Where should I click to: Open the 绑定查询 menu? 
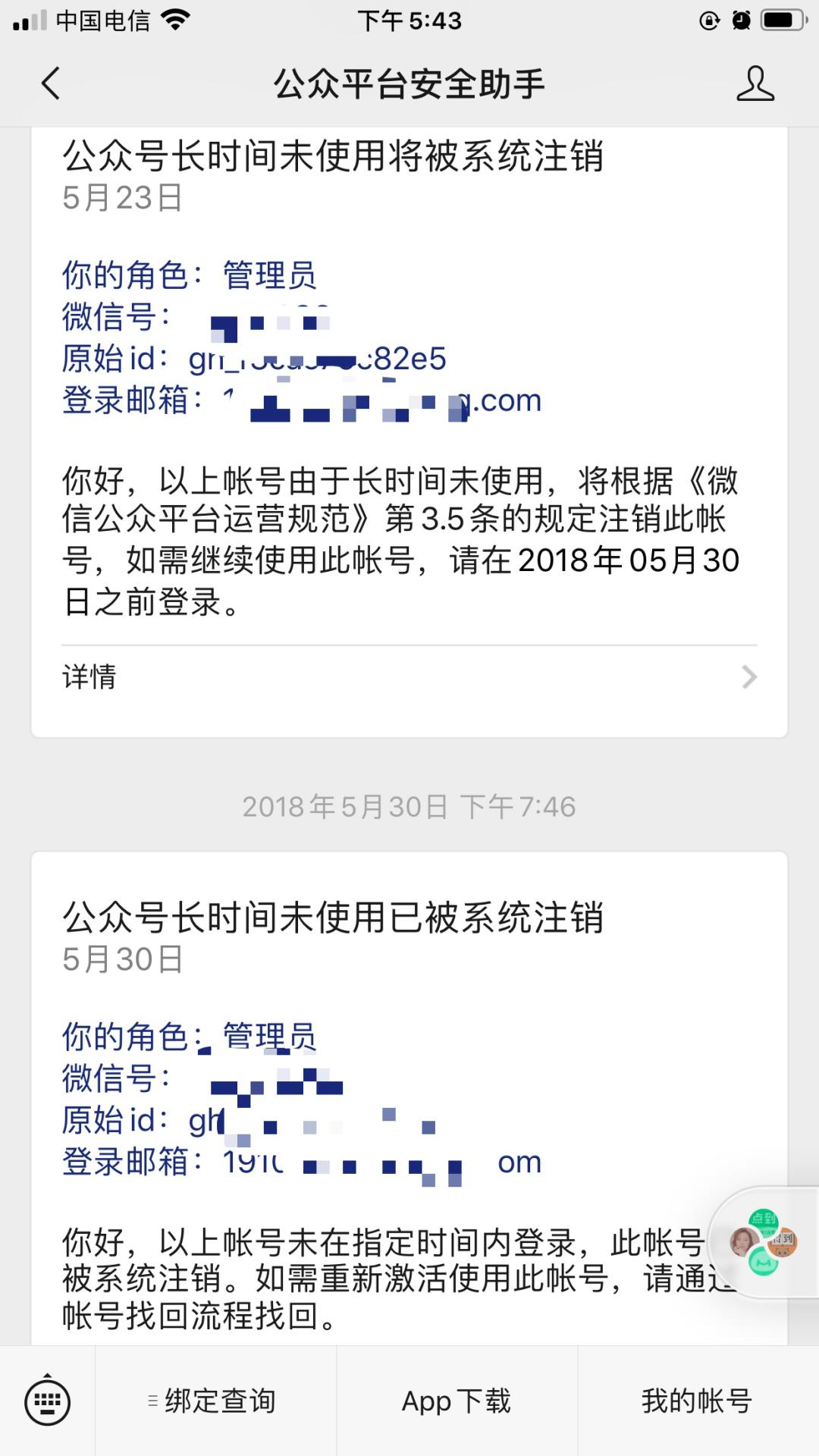coord(216,1401)
